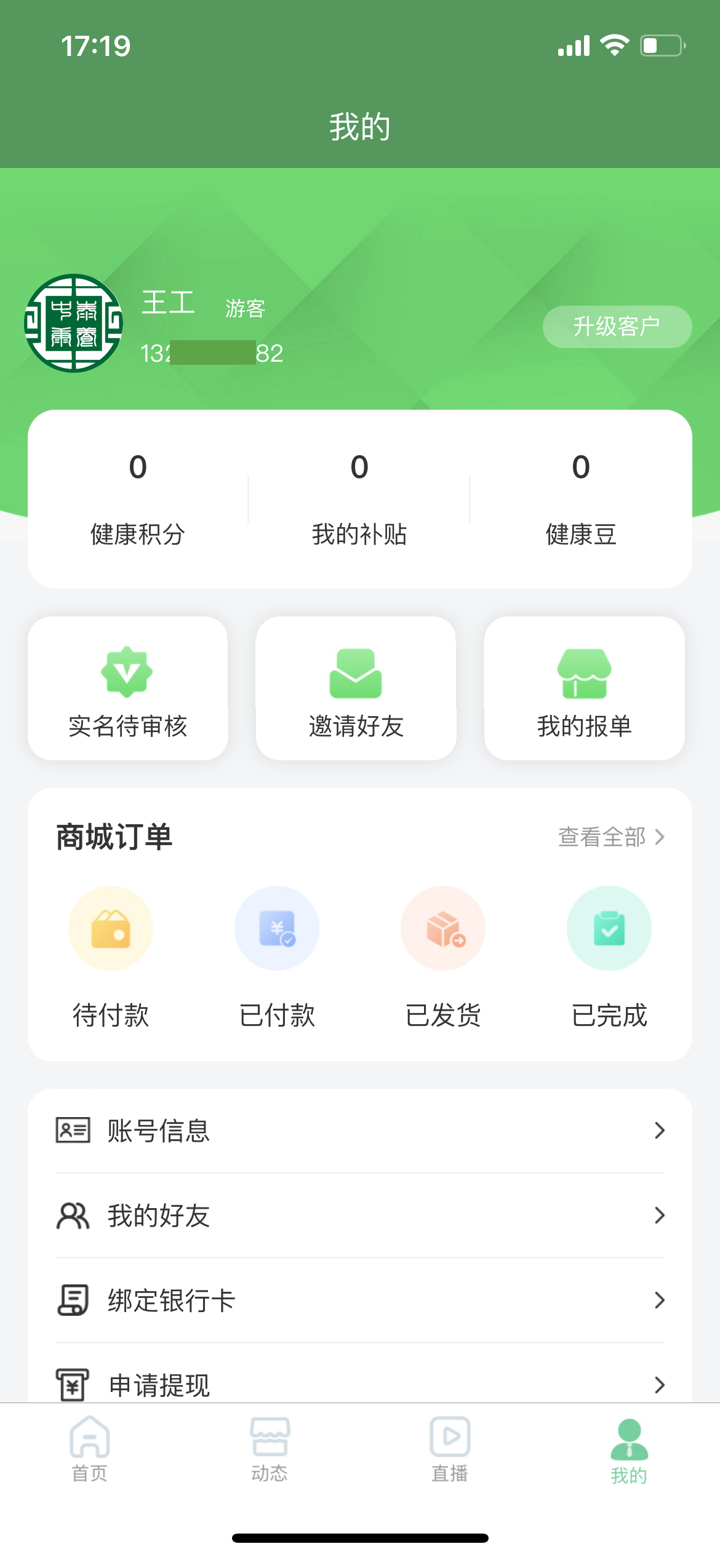Open the profile avatar
The width and height of the screenshot is (720, 1568).
pyautogui.click(x=73, y=323)
